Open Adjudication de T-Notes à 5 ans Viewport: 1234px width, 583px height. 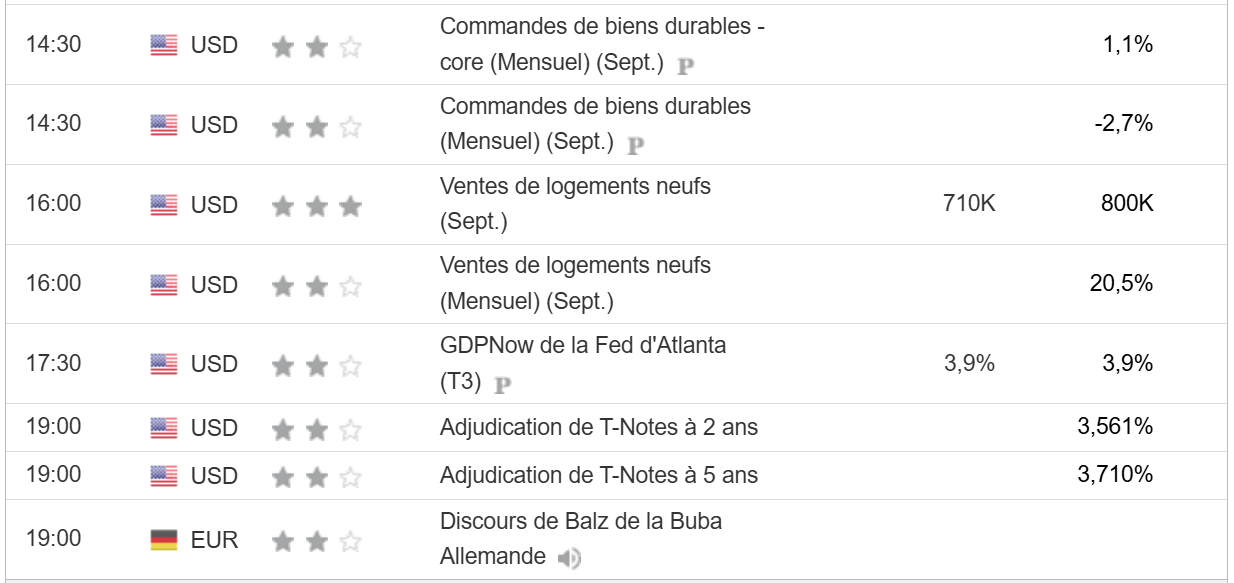pyautogui.click(x=598, y=475)
